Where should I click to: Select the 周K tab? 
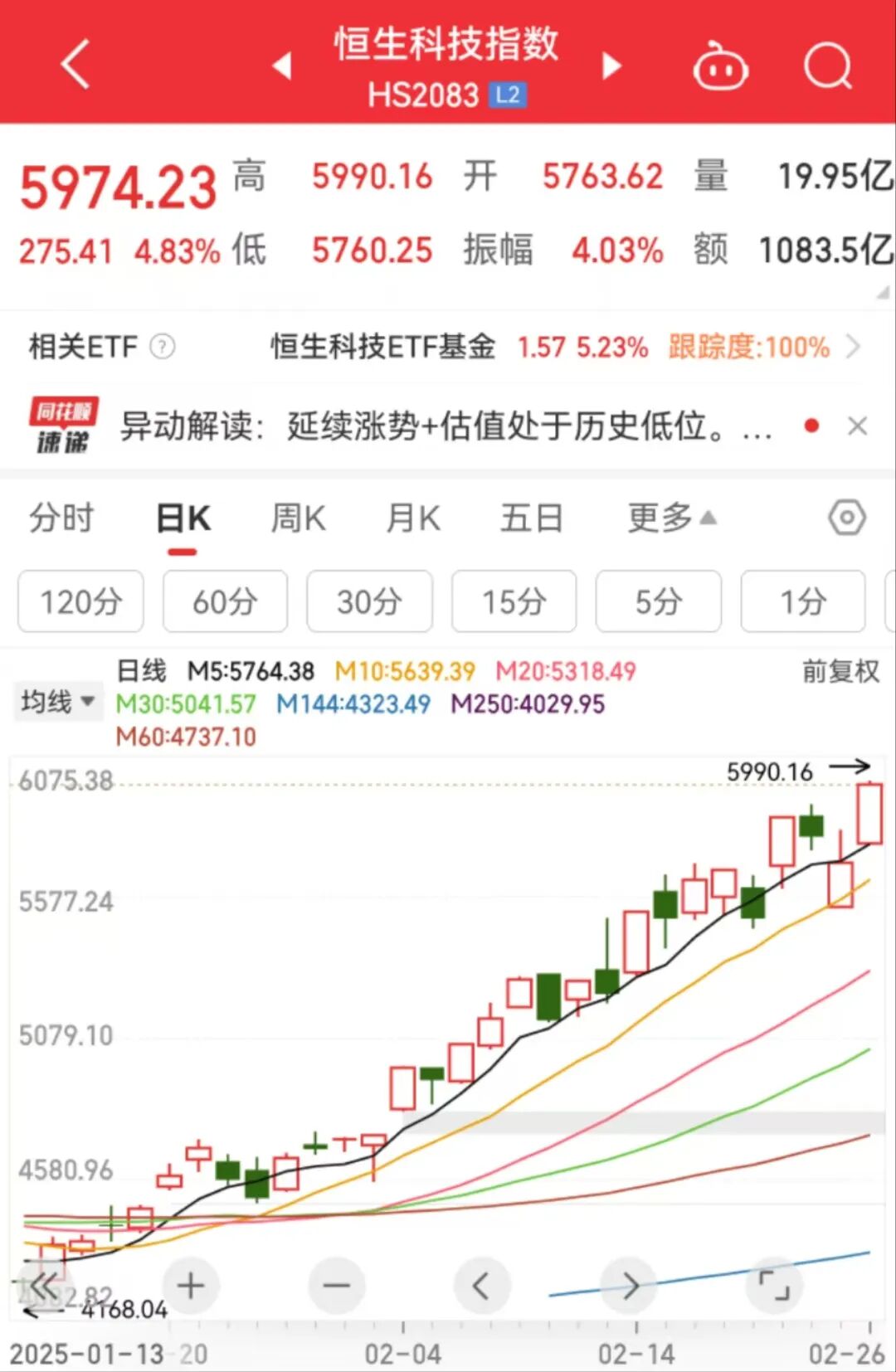(298, 518)
